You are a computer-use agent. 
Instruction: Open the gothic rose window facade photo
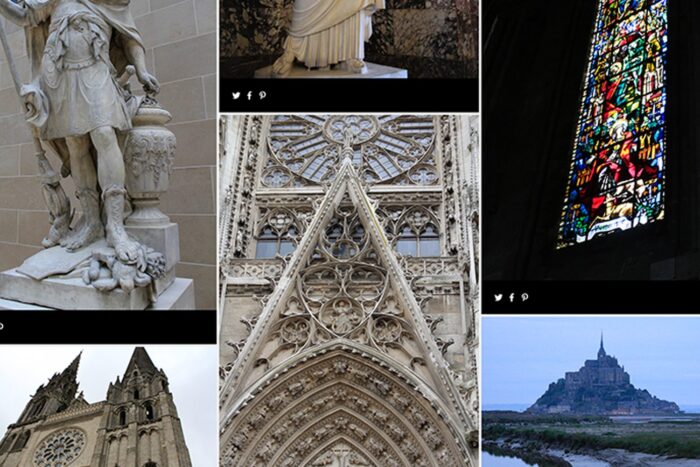pos(348,290)
